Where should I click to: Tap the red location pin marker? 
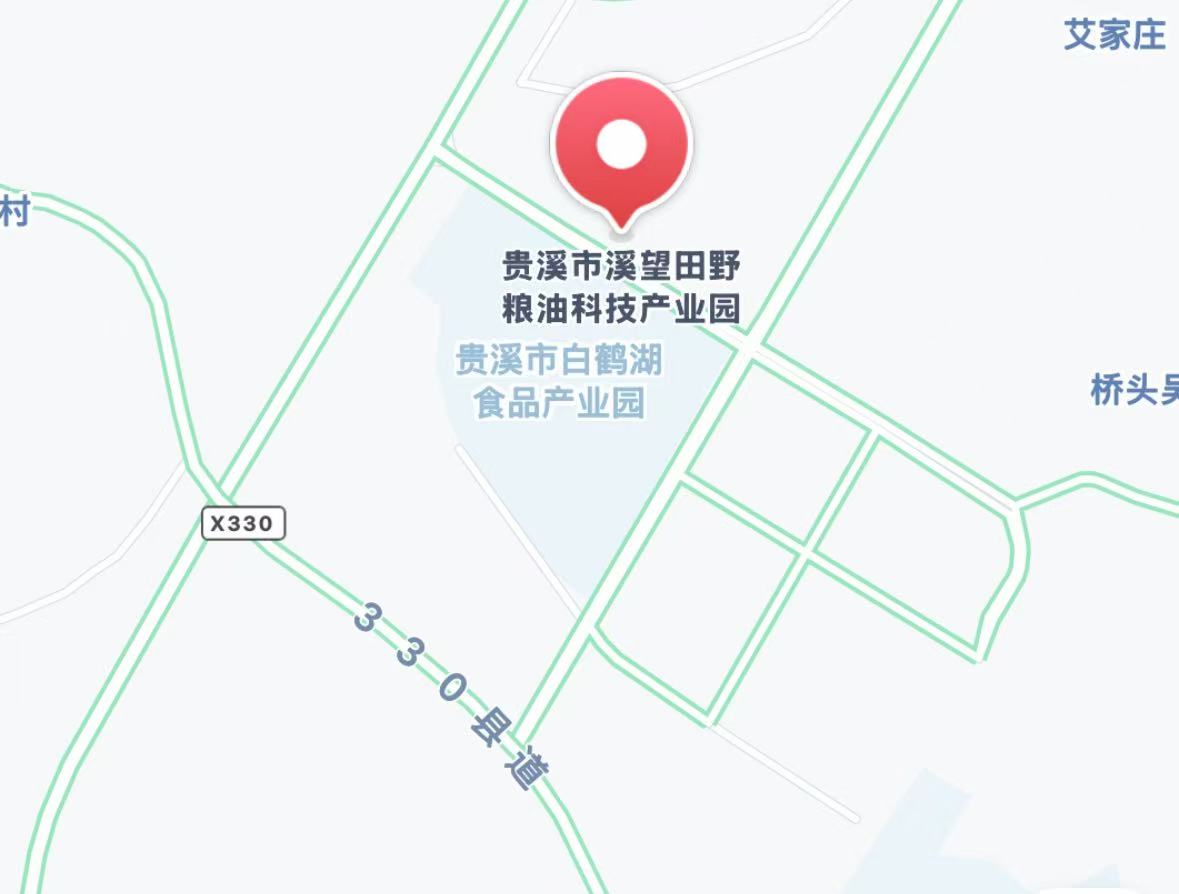coord(621,148)
